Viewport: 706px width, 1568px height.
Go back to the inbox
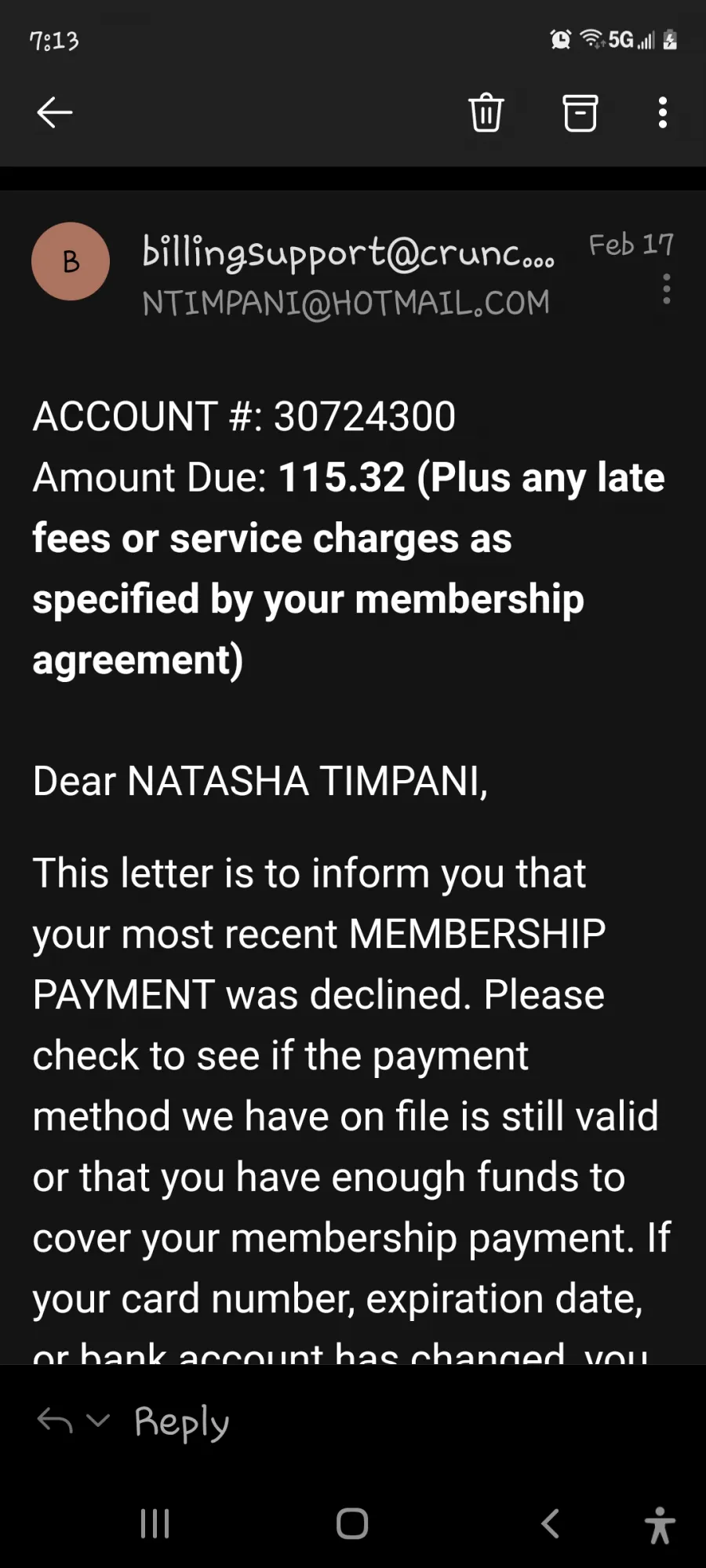[55, 112]
